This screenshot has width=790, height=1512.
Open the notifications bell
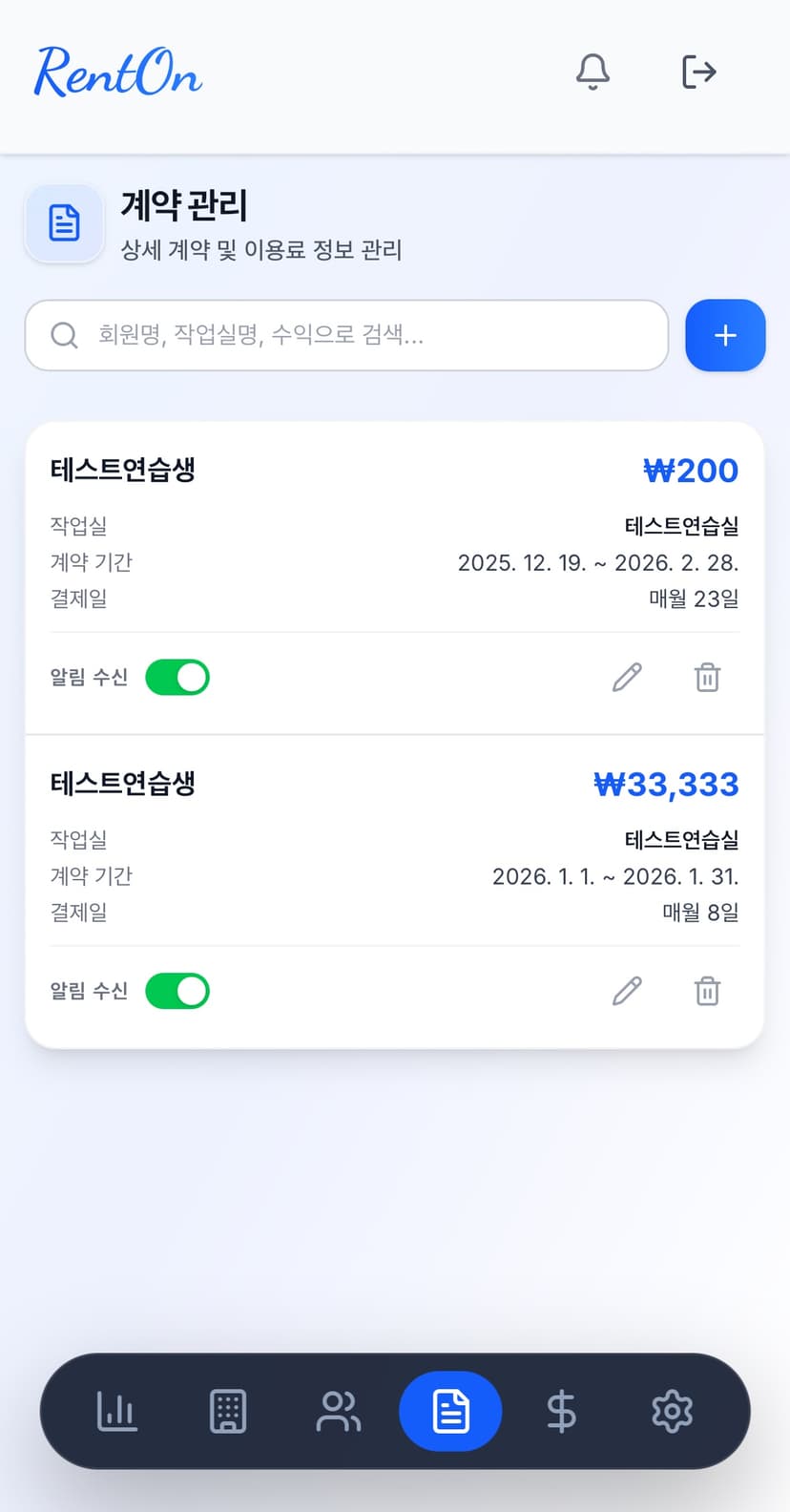tap(592, 72)
